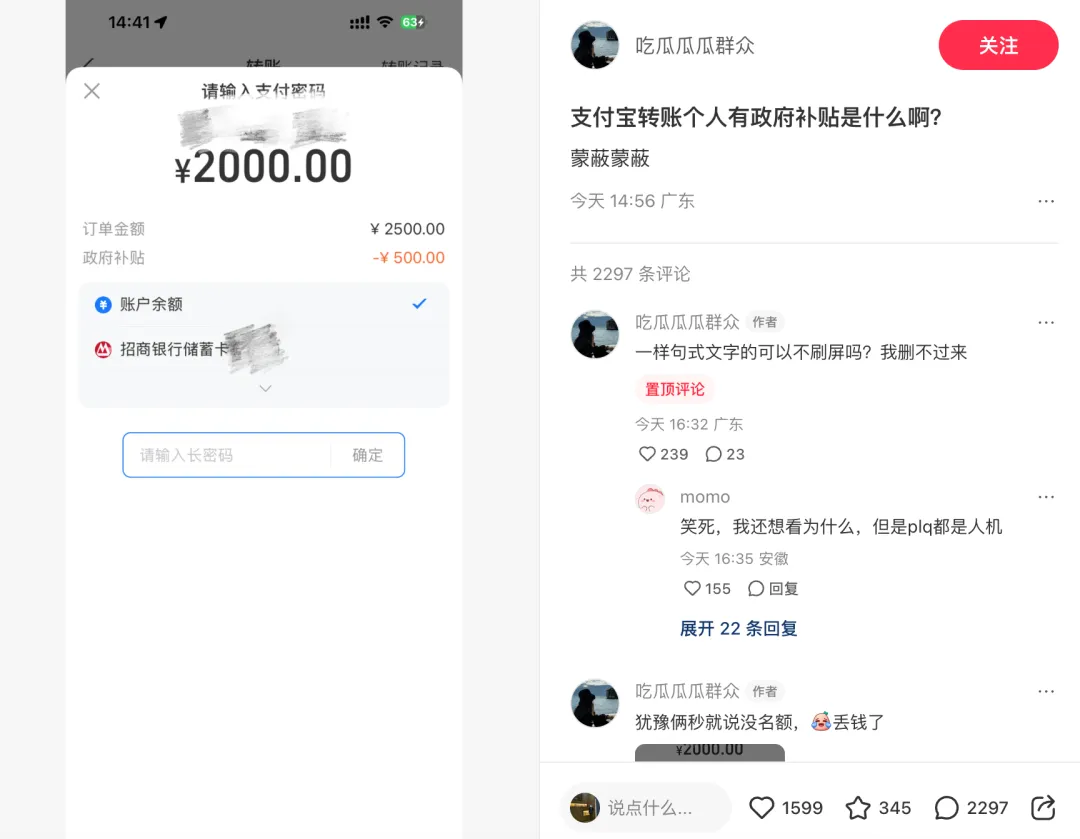Open the post's overflow menu beside 今天 14:56
The width and height of the screenshot is (1080, 839).
pos(1046,201)
